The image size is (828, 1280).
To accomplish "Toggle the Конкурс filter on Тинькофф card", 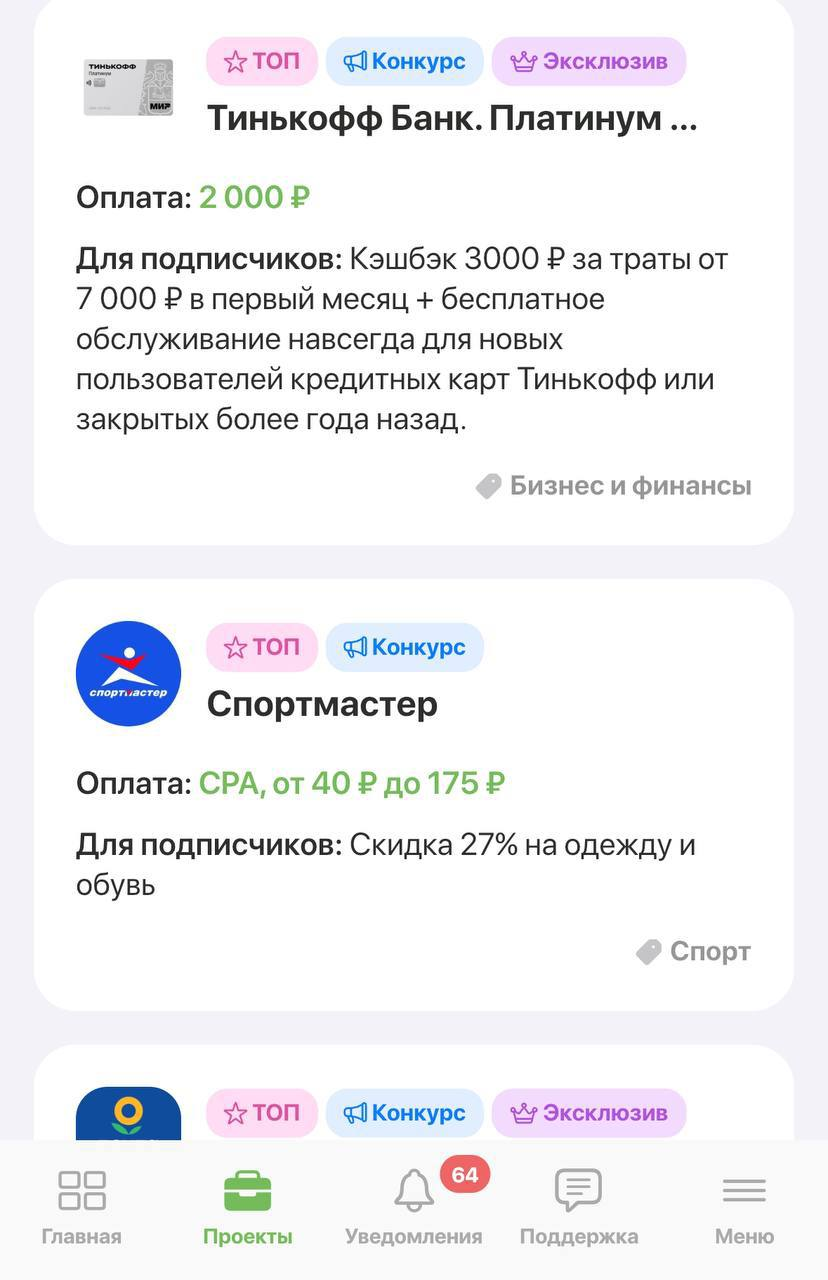I will pos(404,61).
